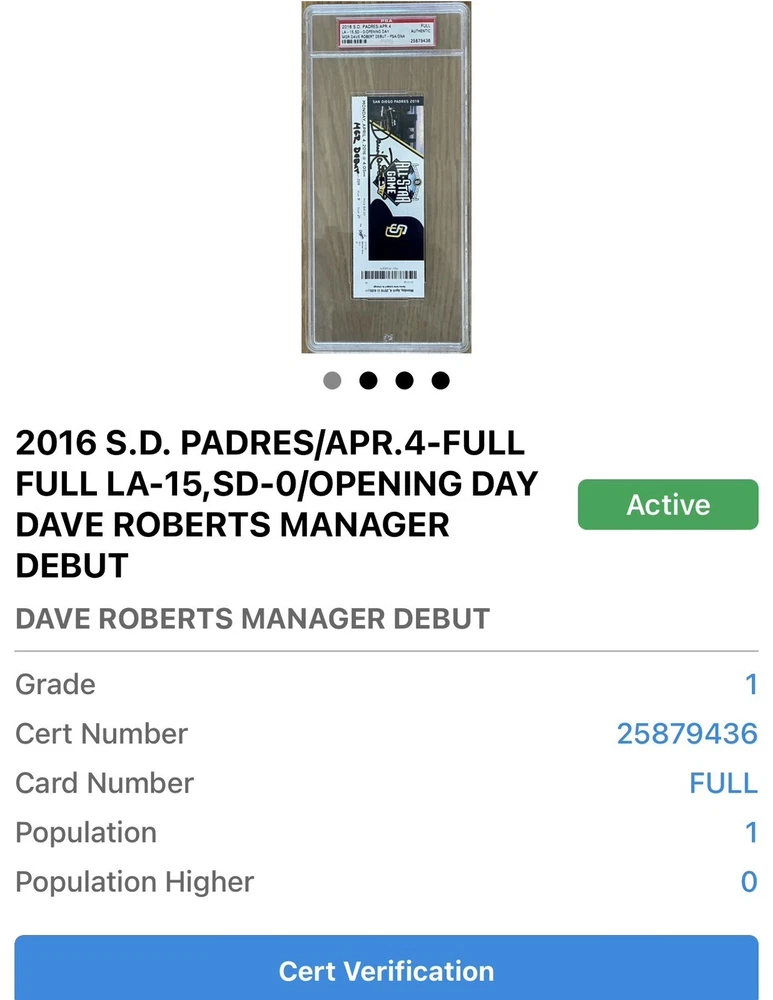Screen dimensions: 773x1000
Task: Select the last photo indicator dot
Action: (x=440, y=381)
